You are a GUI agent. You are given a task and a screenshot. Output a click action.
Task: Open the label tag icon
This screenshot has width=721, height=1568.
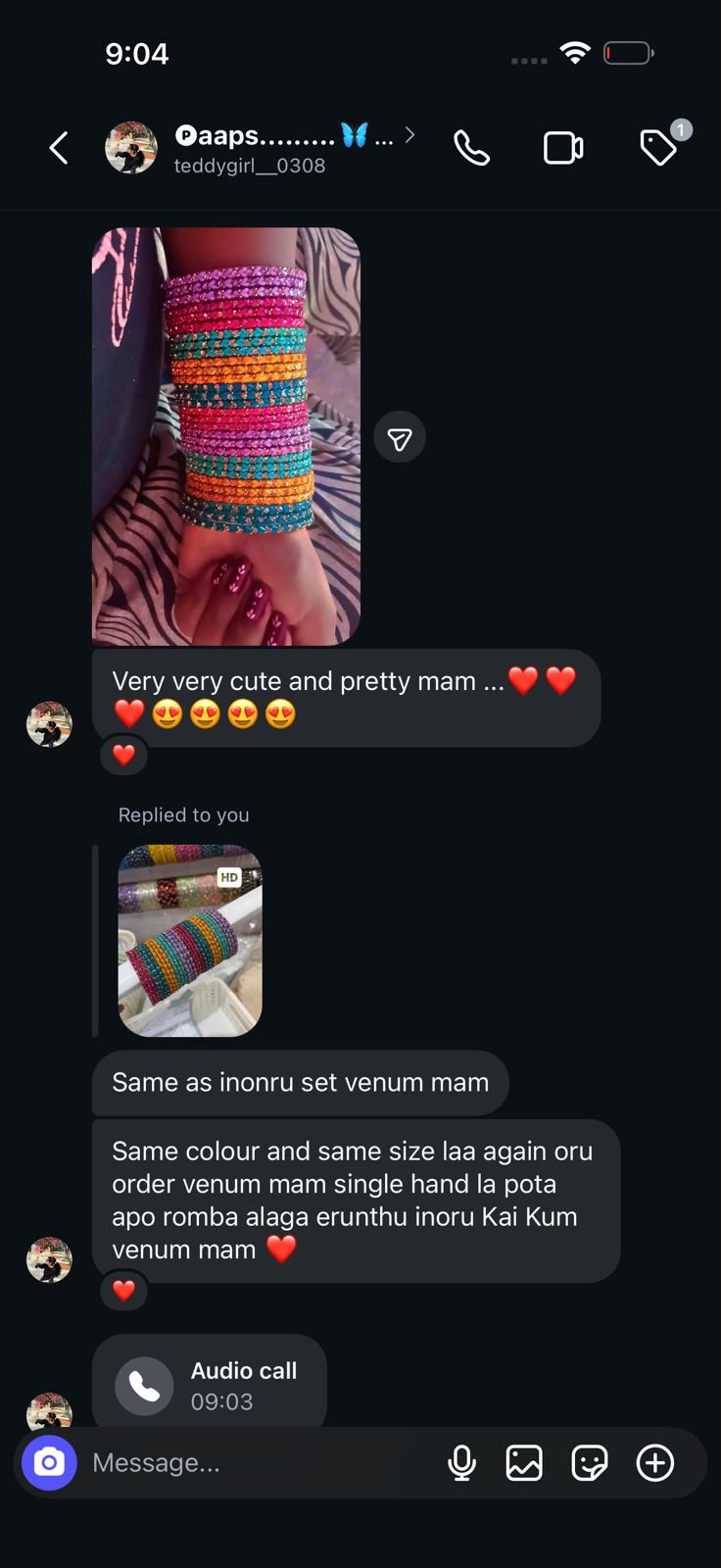[659, 148]
